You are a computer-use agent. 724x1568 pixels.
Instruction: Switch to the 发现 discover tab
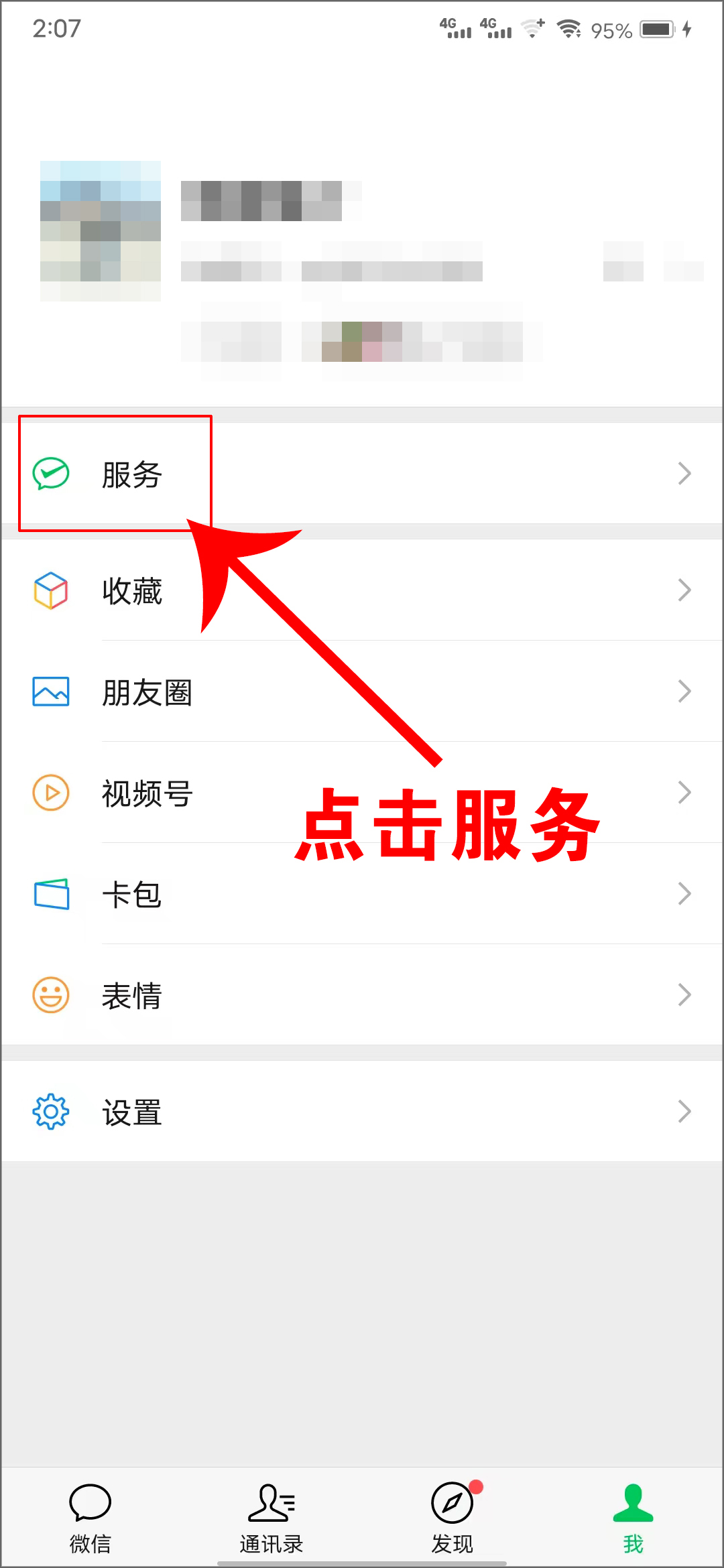tap(452, 1517)
